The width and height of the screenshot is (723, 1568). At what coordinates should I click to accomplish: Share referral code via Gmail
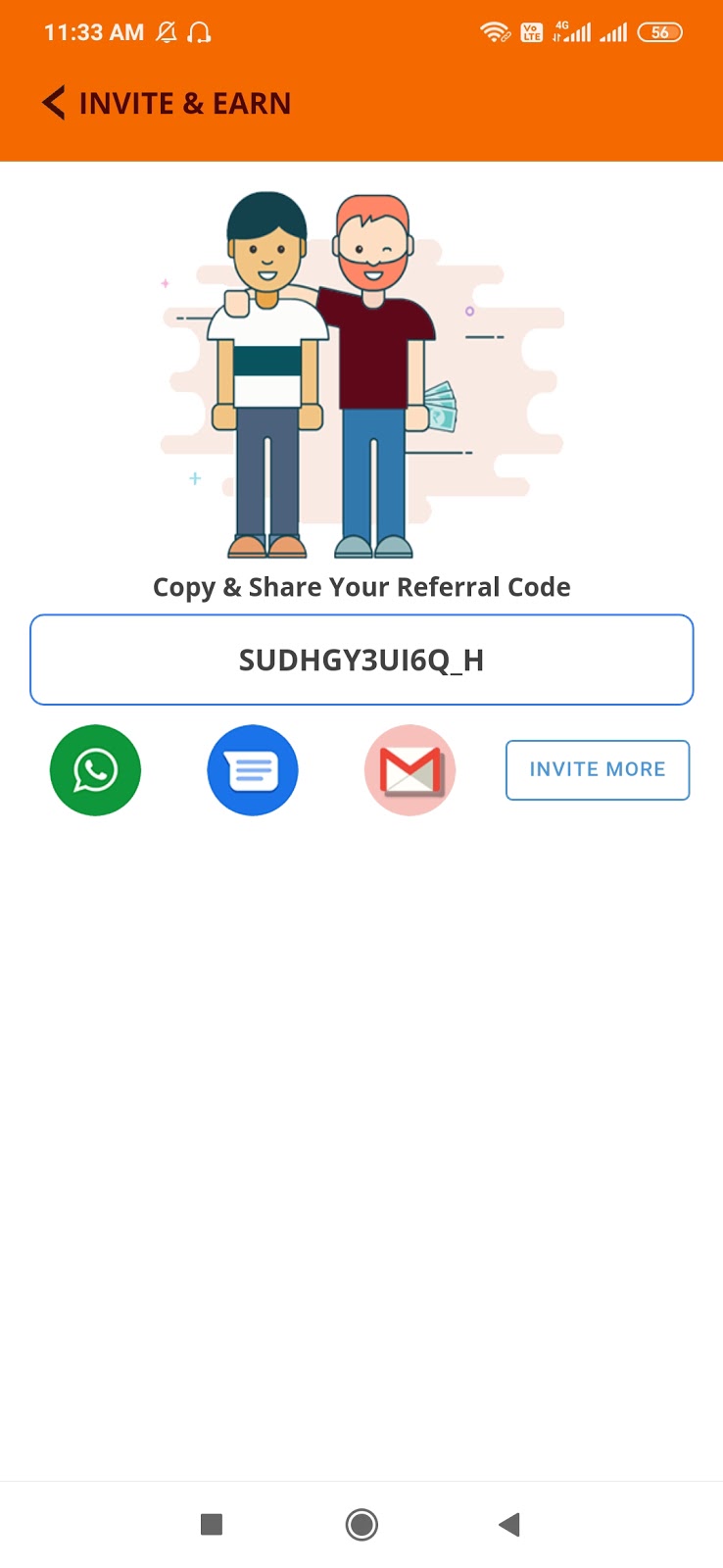pos(410,770)
